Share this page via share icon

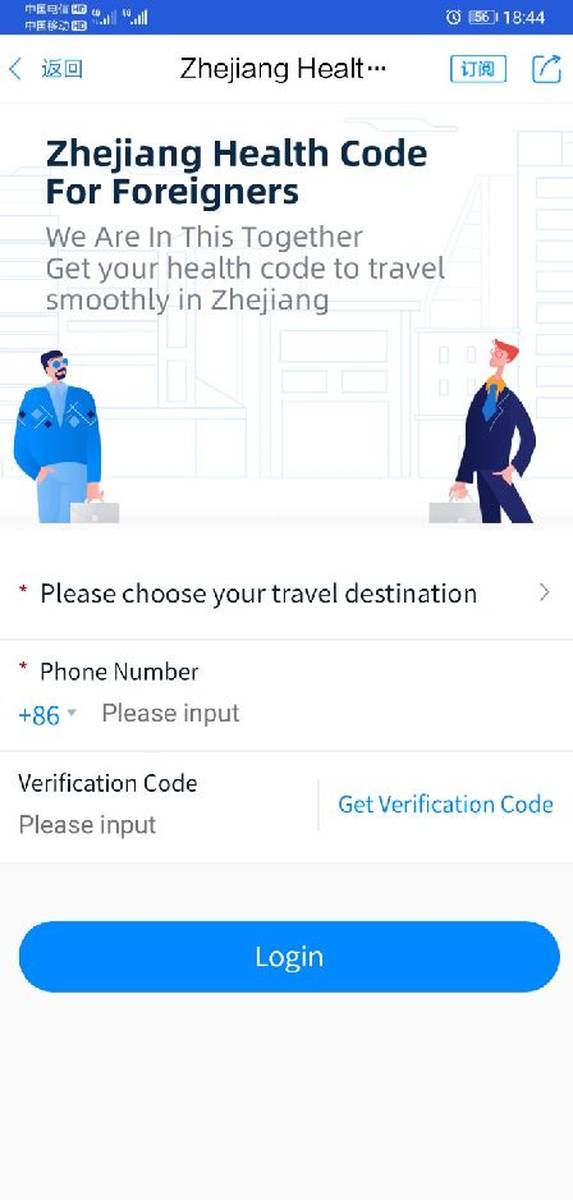pos(546,68)
